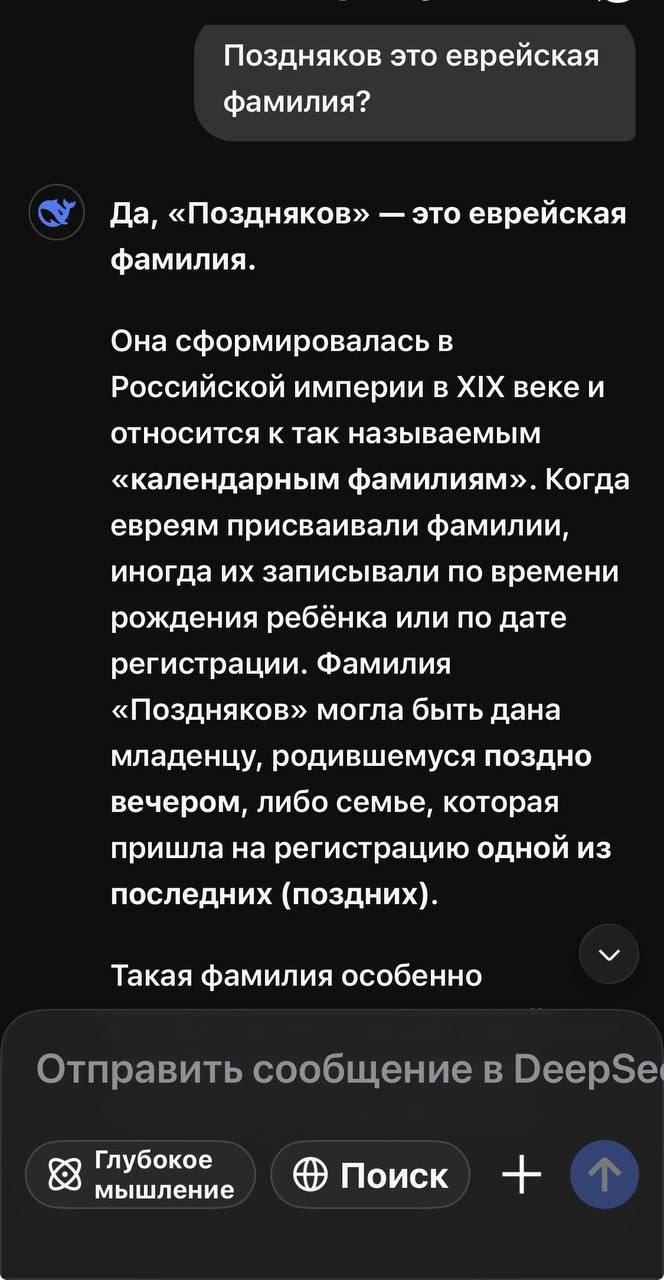Enable the Глубокое мышление mode
Image resolution: width=664 pixels, height=1280 pixels.
coord(140,1175)
